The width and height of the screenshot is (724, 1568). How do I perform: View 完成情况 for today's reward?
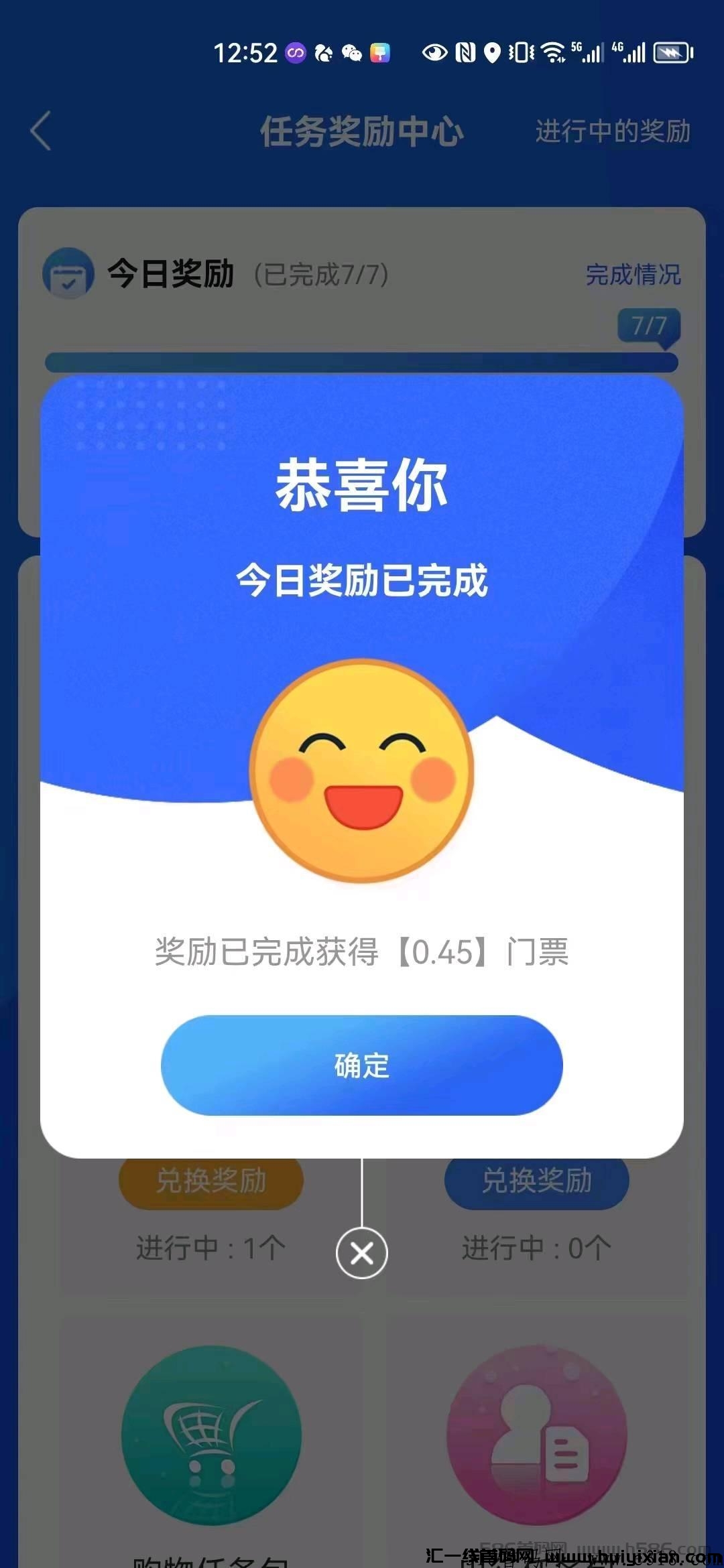click(x=632, y=274)
